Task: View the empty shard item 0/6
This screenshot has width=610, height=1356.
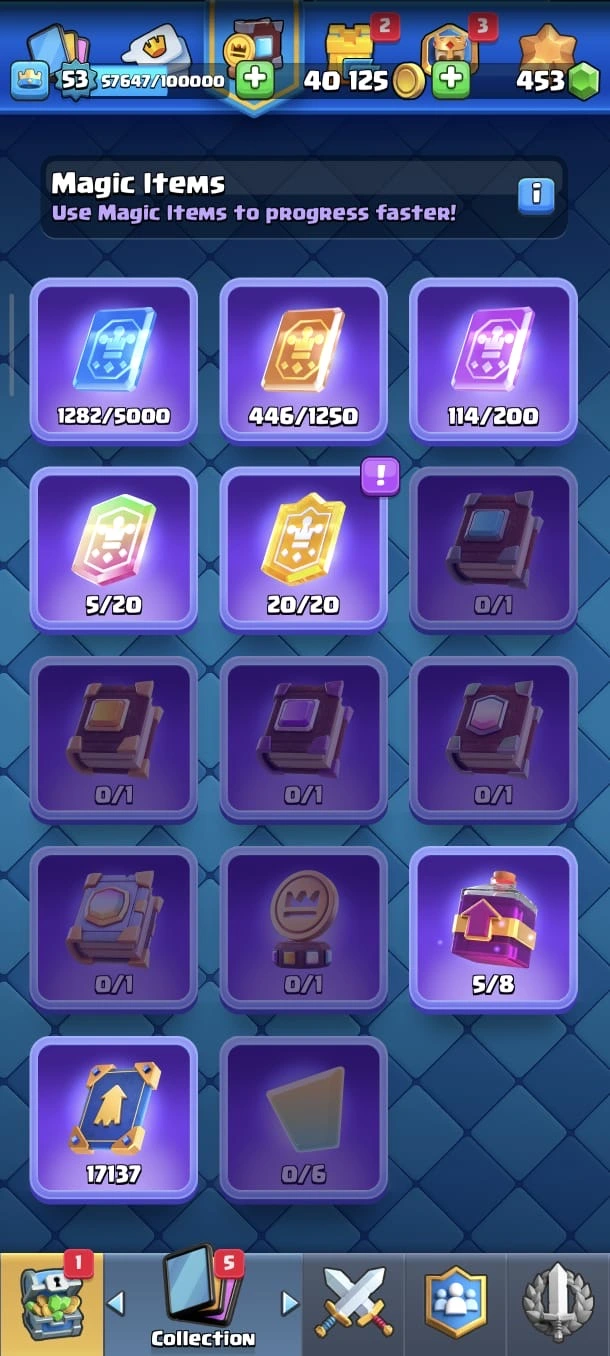Action: (x=303, y=1117)
